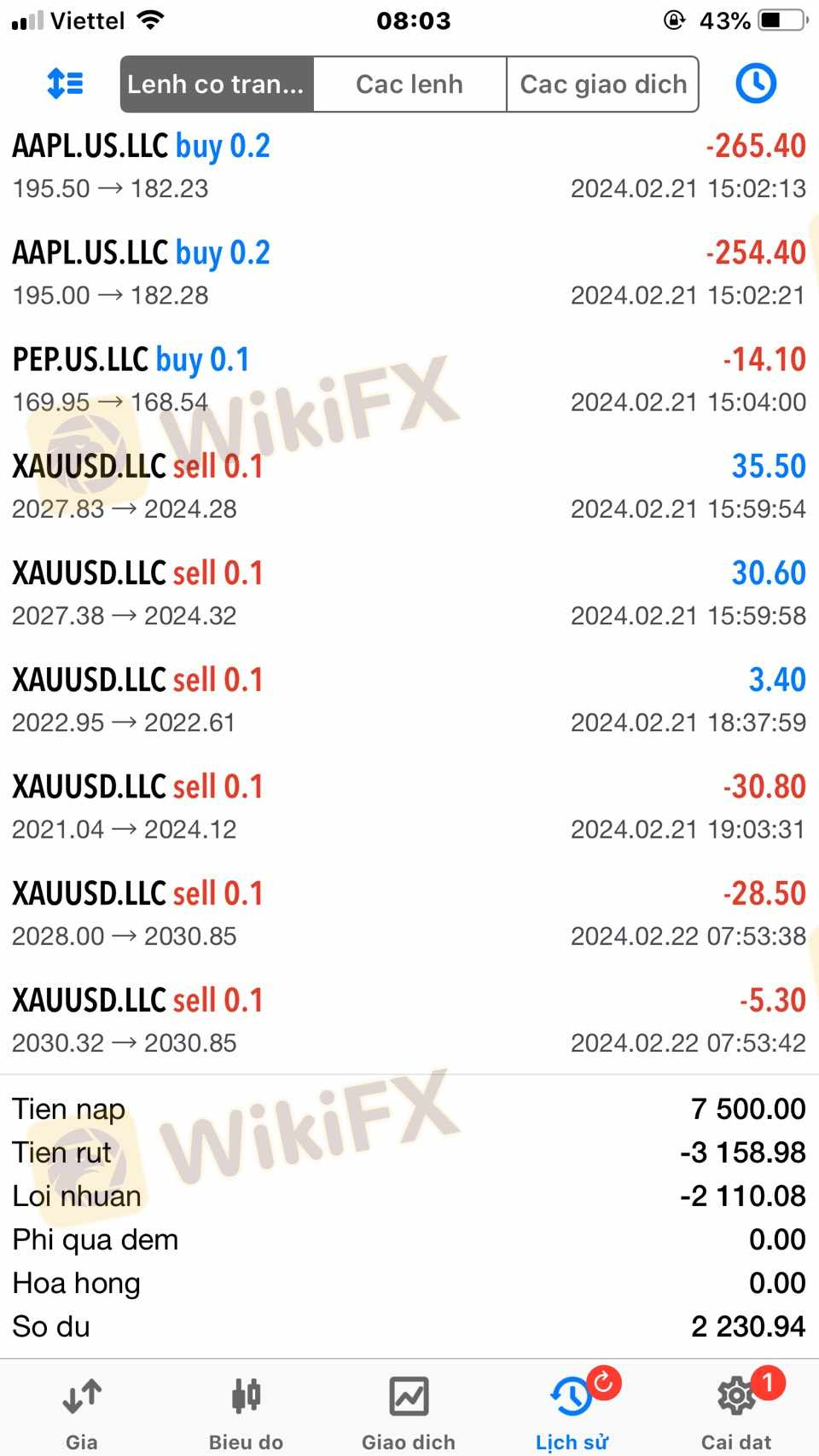Screen dimensions: 819x1456
Task: Tap the Tien nap summary row
Action: pyautogui.click(x=409, y=1108)
